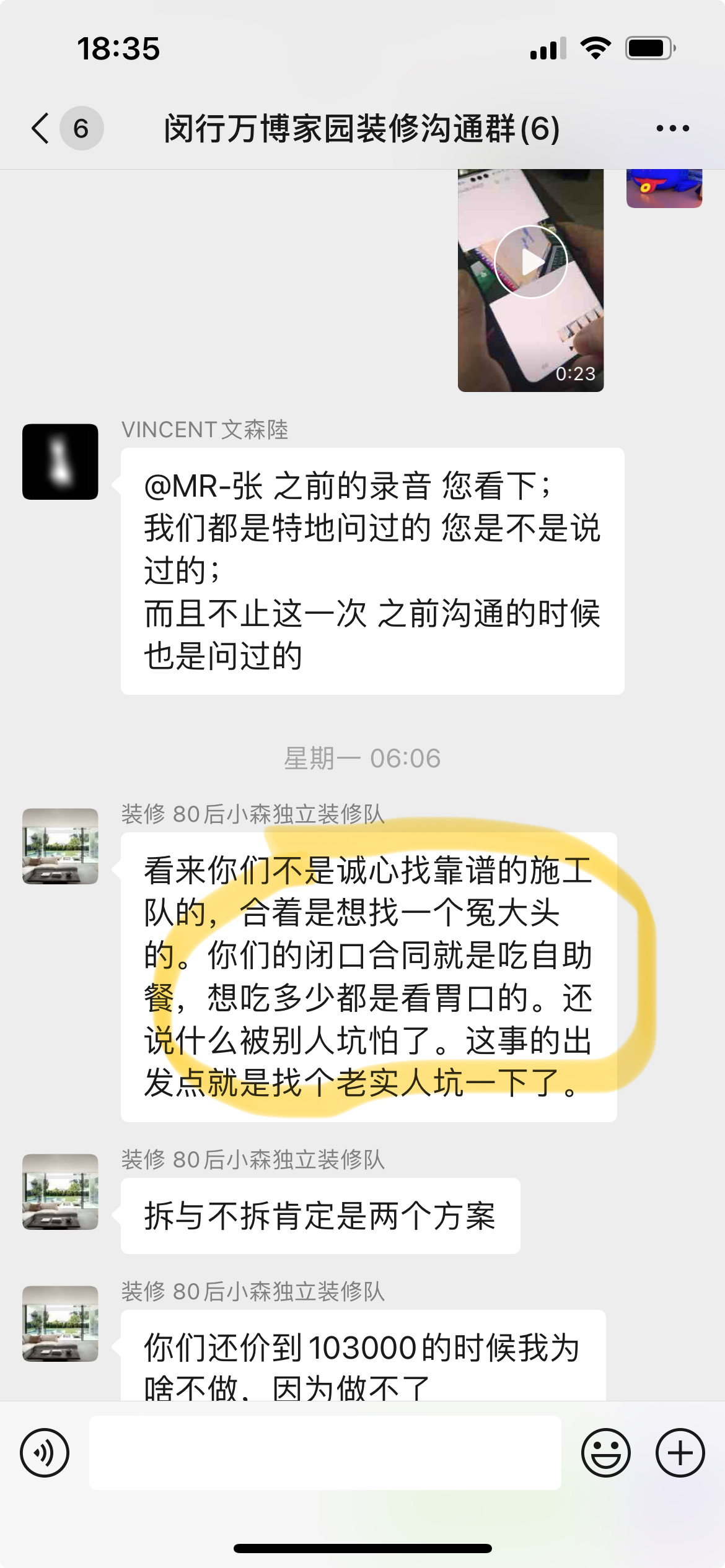The image size is (725, 1568).
Task: Focus the message text field
Action: [325, 1452]
